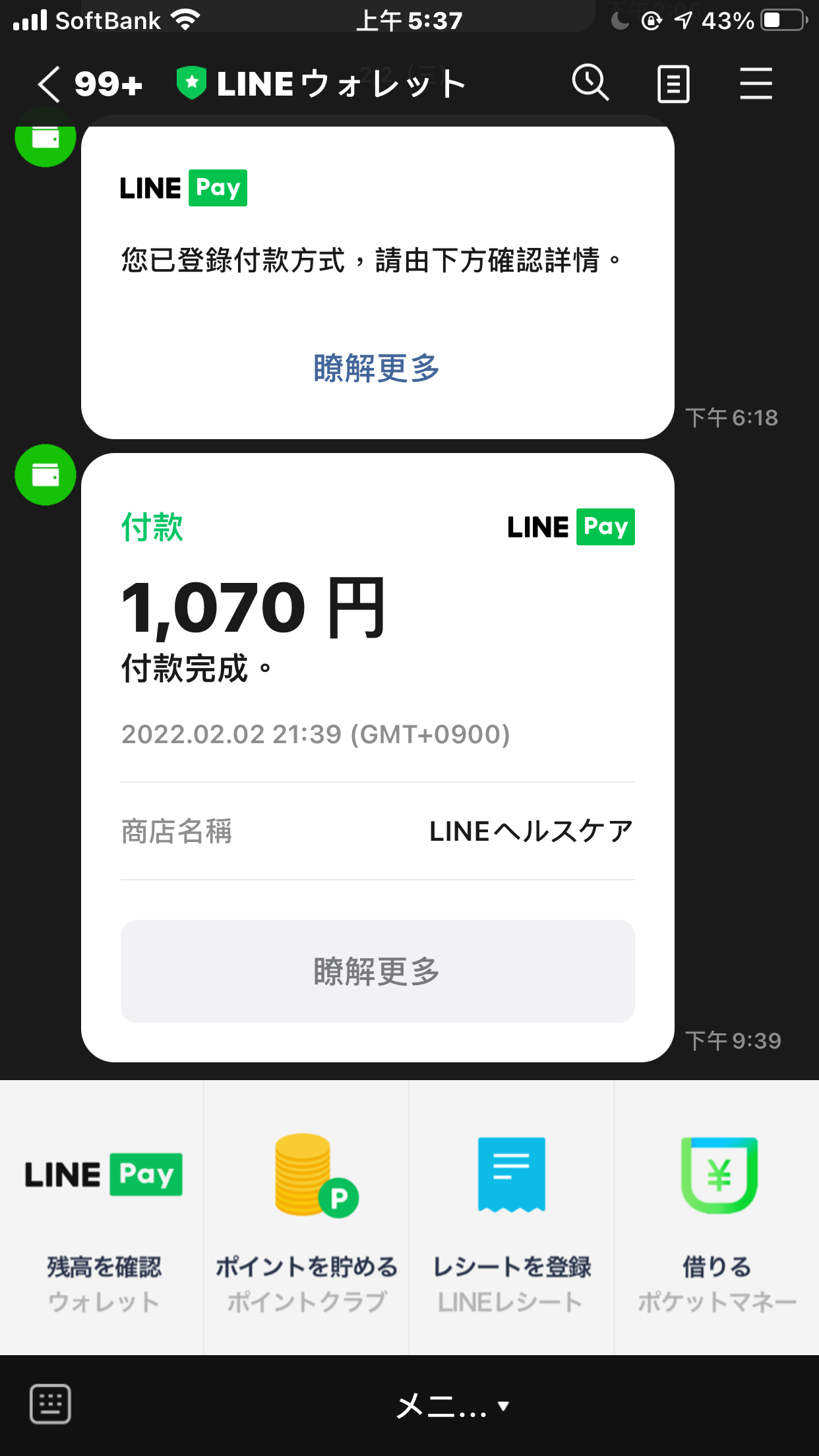This screenshot has width=819, height=1456.
Task: Tap 瞭解更多 button on the 1,070 円 payment
Action: point(378,971)
